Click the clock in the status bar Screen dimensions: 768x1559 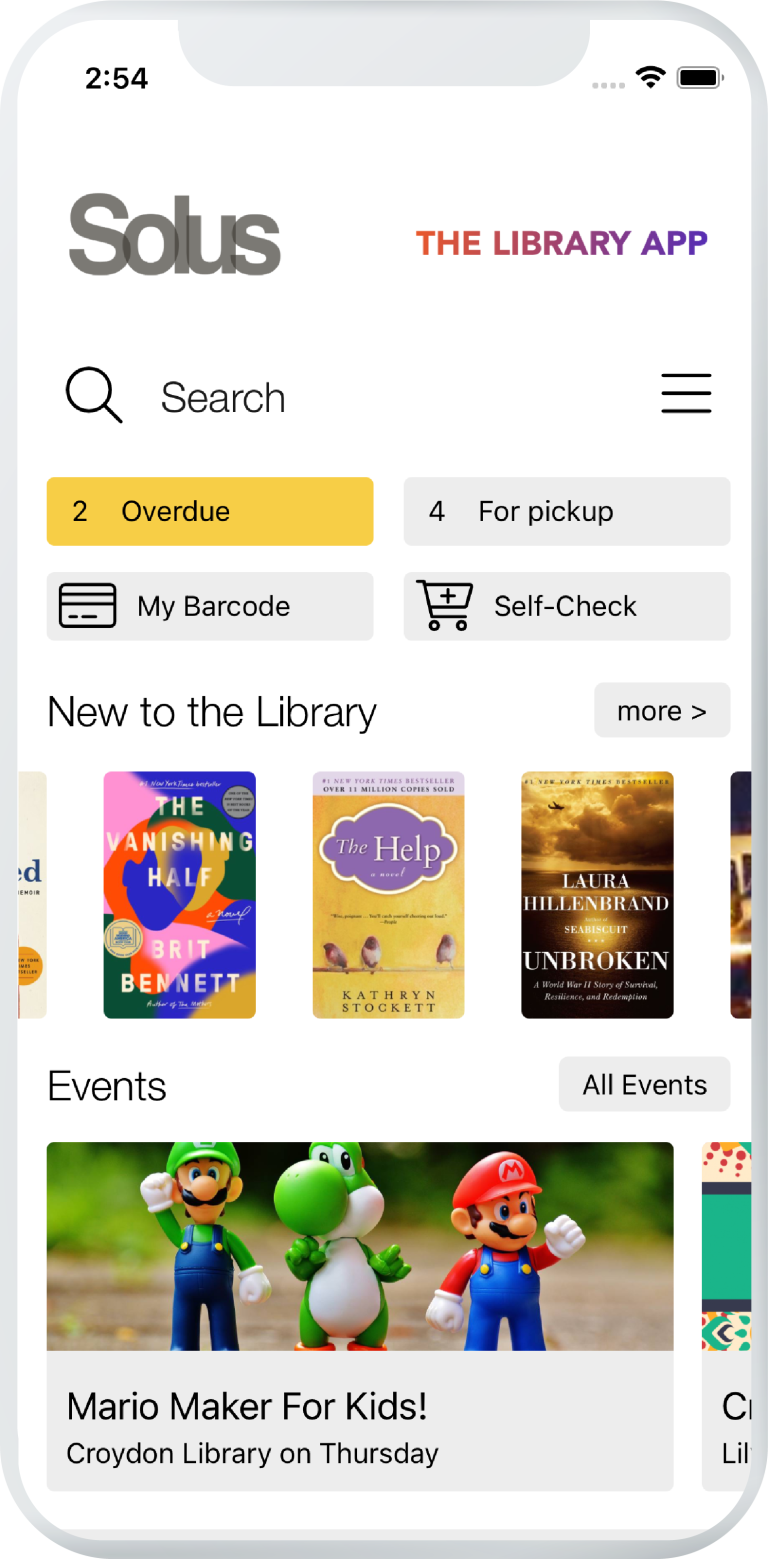(x=119, y=78)
